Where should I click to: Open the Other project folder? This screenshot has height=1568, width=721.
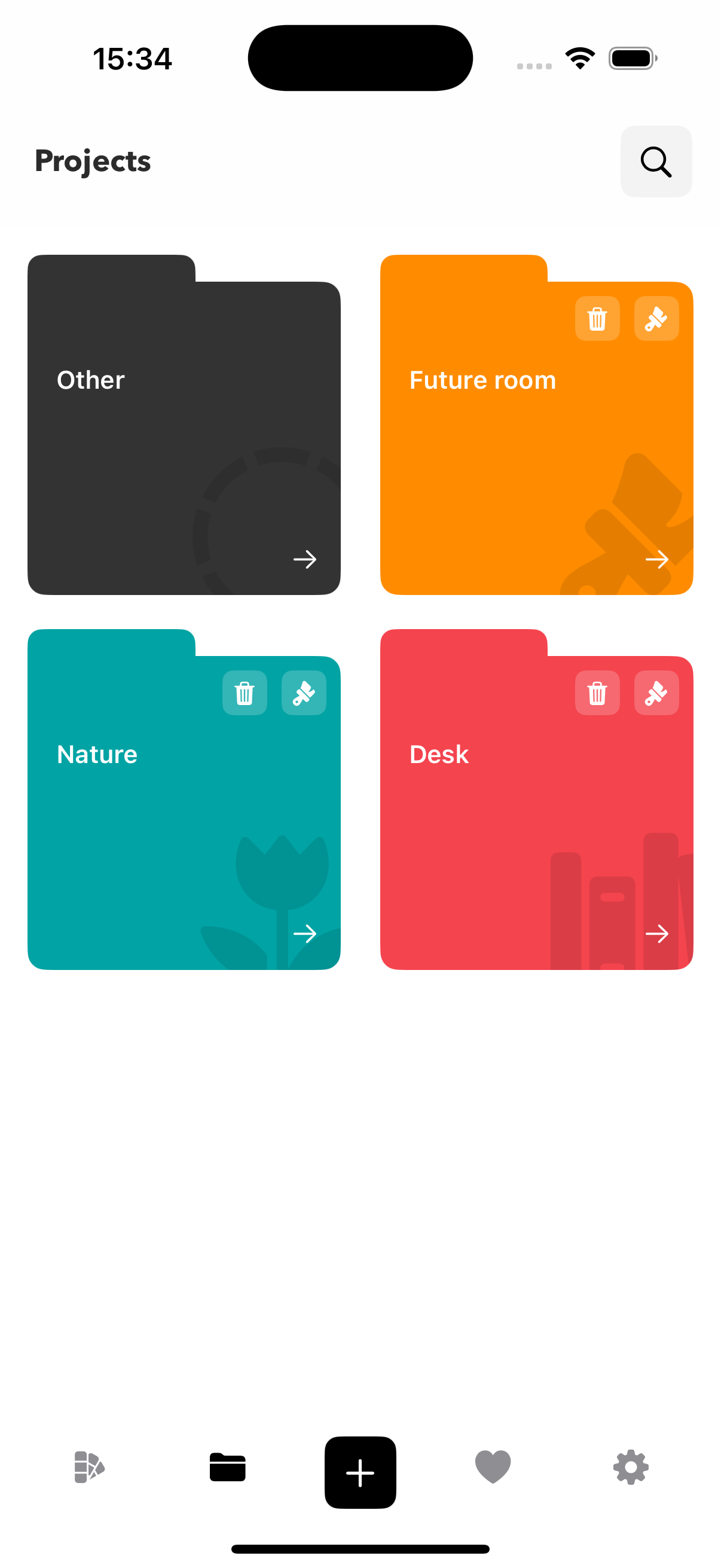click(183, 438)
